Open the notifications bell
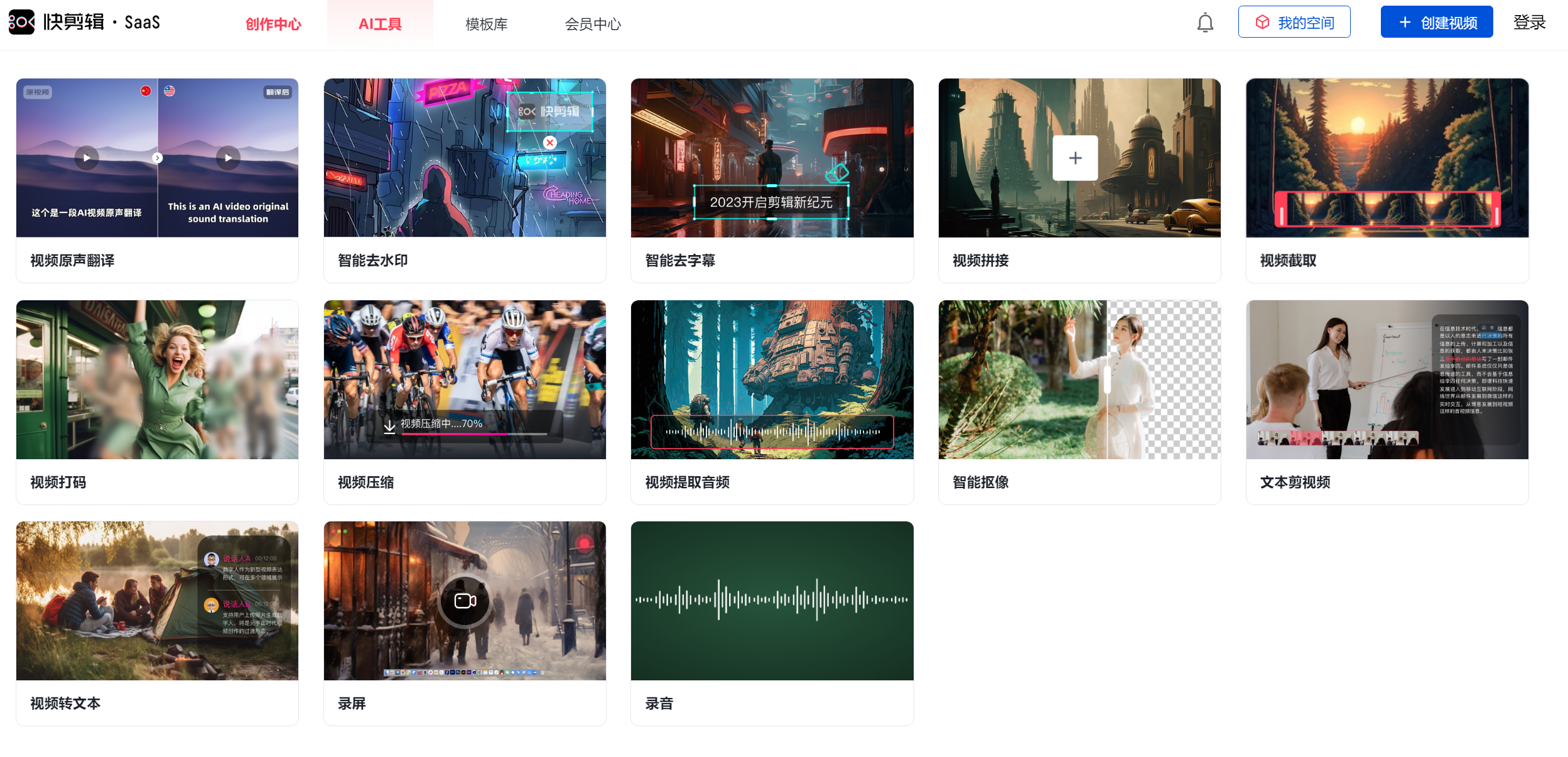Screen dimensions: 1568x757 1204,23
